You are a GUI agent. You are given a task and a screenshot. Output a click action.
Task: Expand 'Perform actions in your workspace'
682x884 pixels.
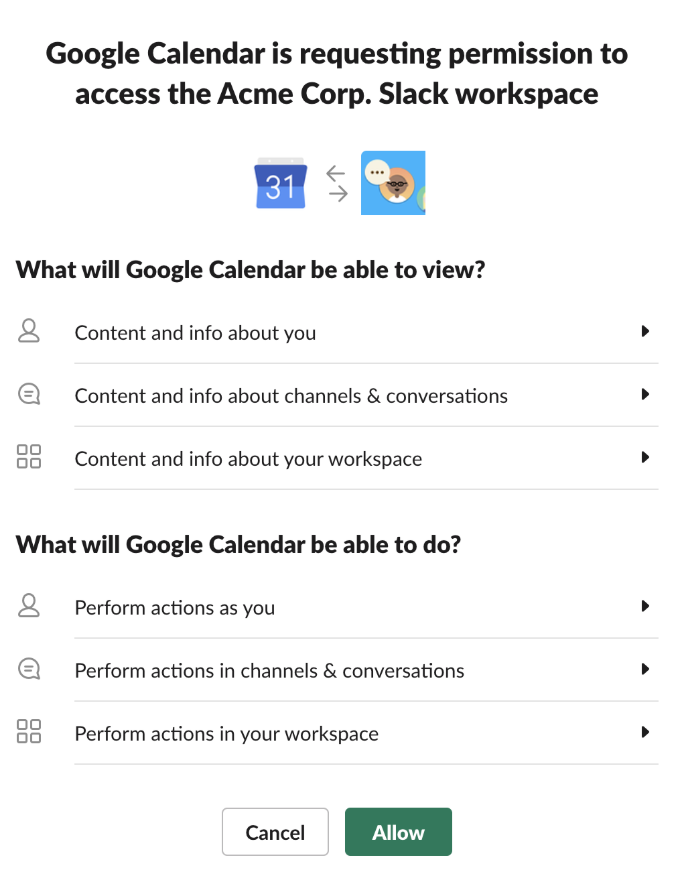coord(645,733)
